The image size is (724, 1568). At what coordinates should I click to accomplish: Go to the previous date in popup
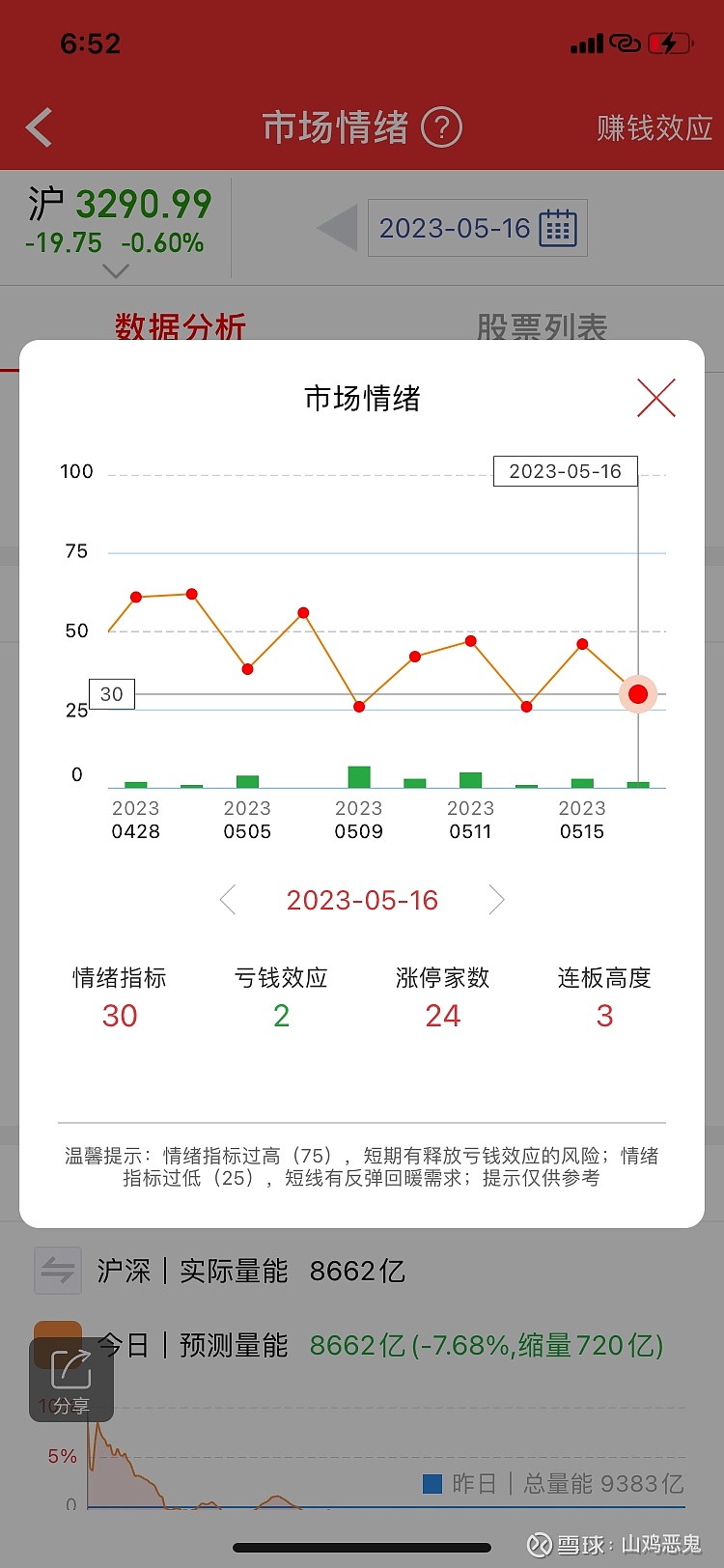(x=228, y=900)
